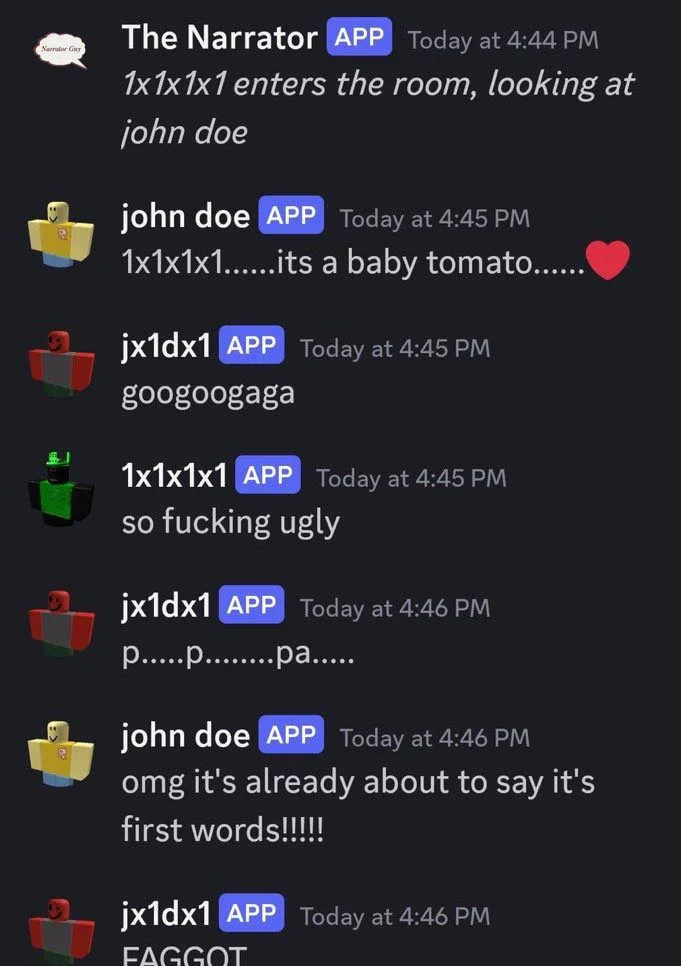
Task: Tap john doe's name at 4:45 PM
Action: click(x=185, y=216)
